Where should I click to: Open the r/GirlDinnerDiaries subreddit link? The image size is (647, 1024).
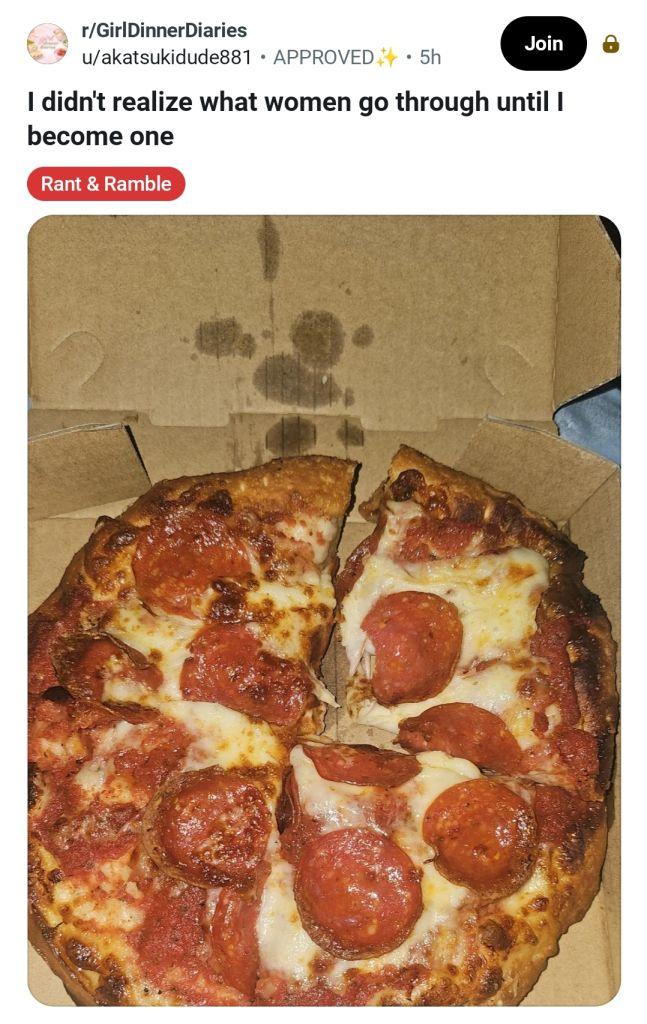coord(164,31)
